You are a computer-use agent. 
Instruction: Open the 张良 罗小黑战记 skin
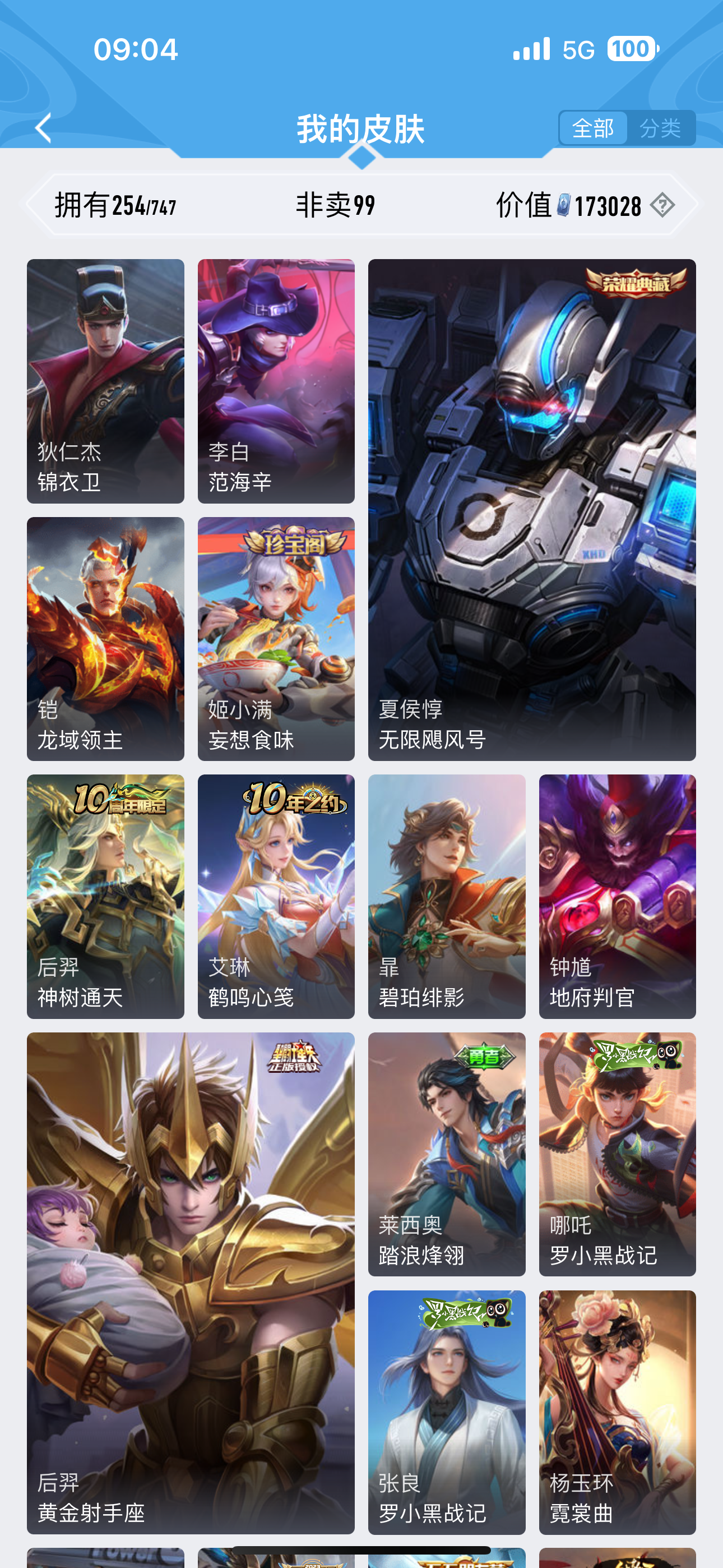coord(446,1412)
